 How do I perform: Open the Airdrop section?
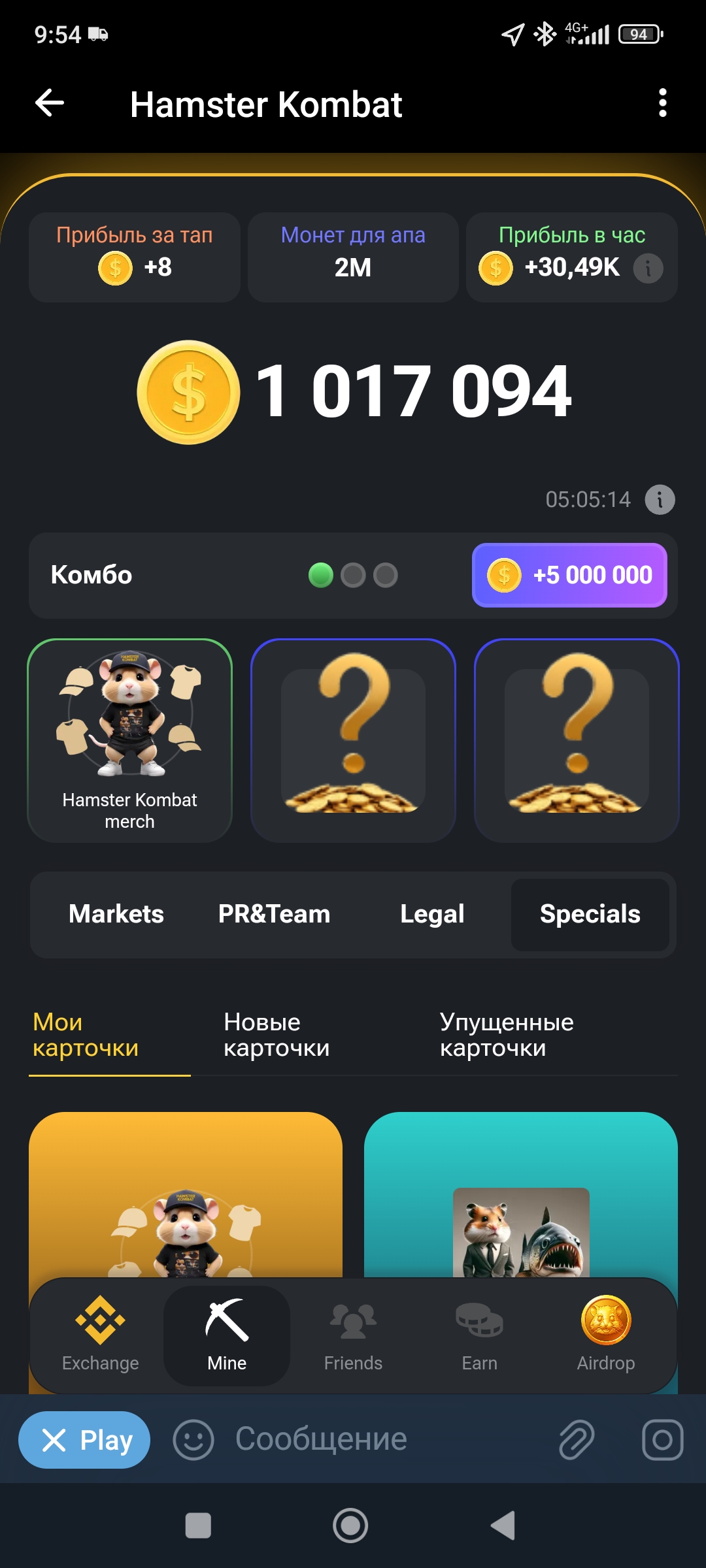click(606, 1334)
